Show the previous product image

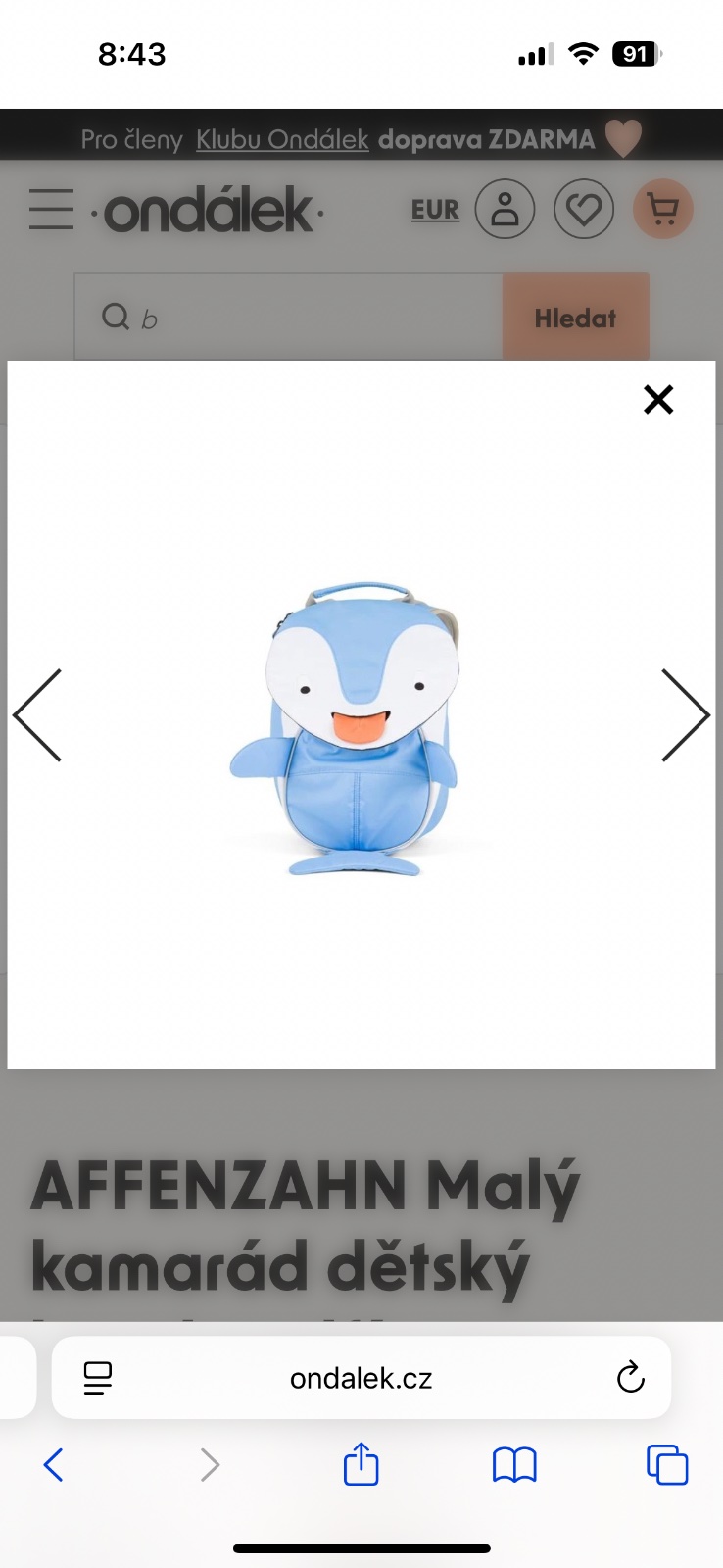click(38, 715)
